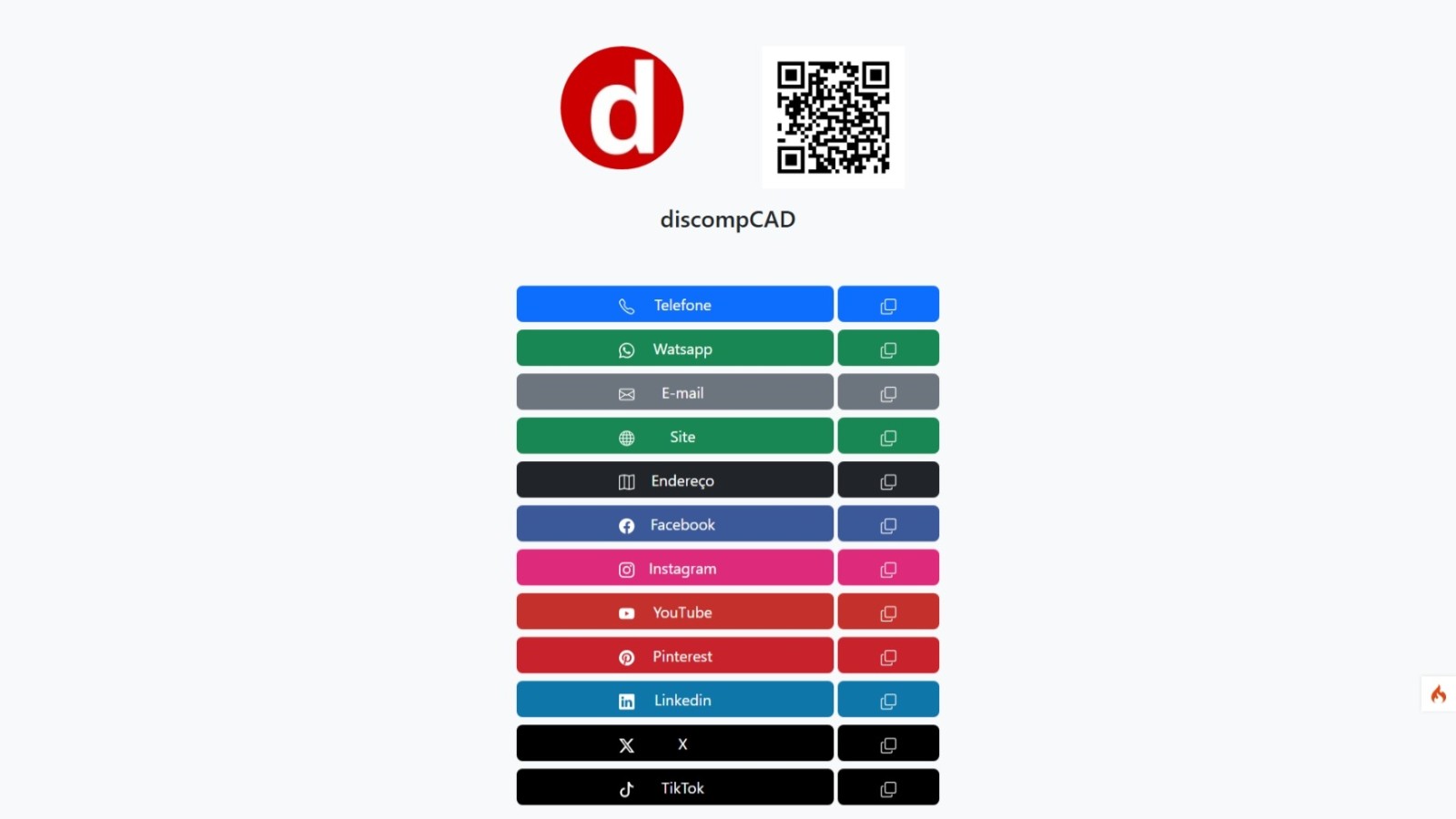Copy the Linkedin link

click(888, 700)
